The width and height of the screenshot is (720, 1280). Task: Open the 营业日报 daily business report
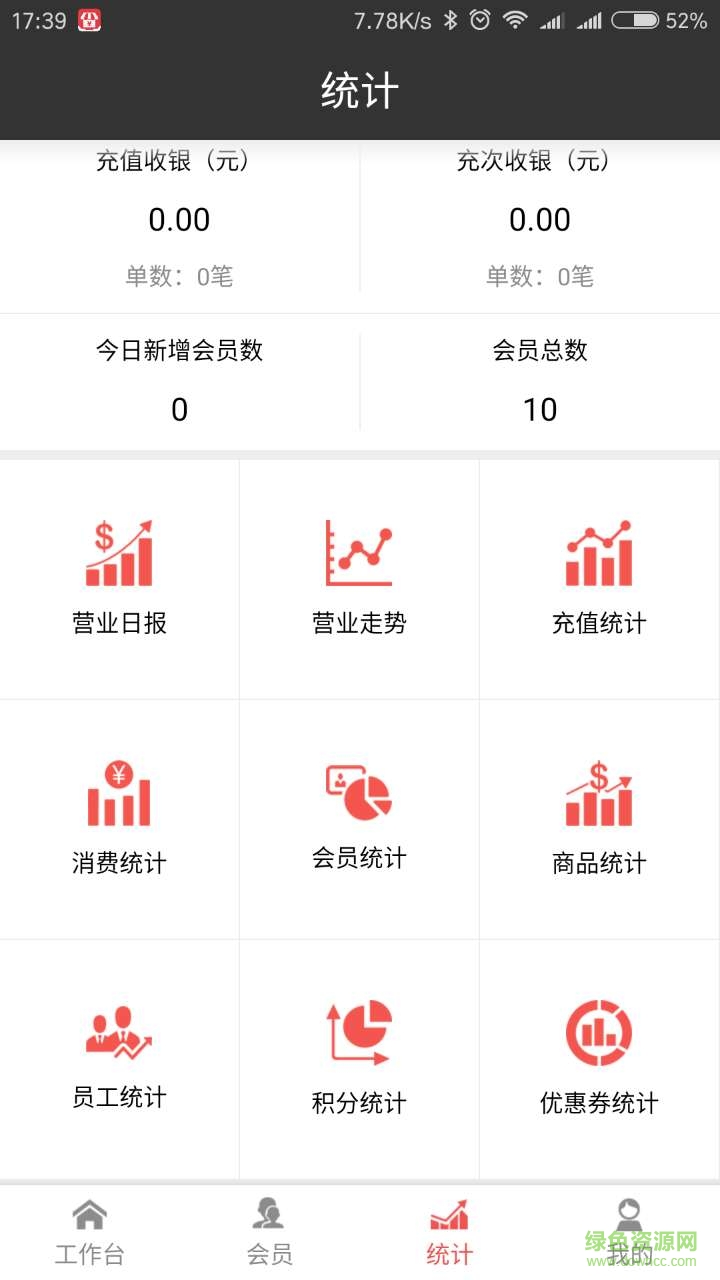[118, 578]
